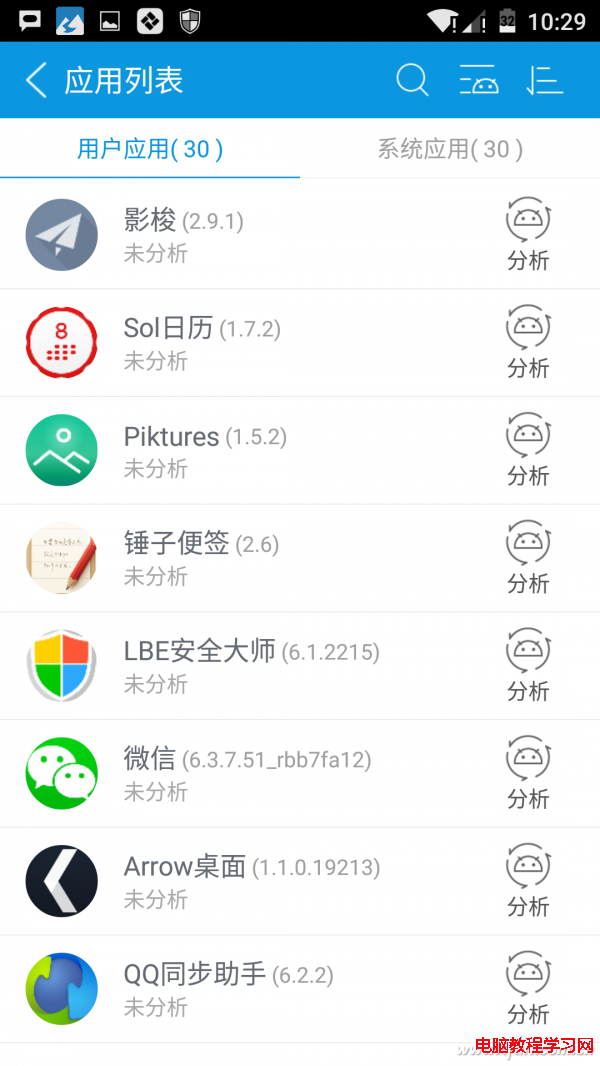600x1066 pixels.
Task: Analyze the LBE安全大师 app
Action: pos(528,665)
